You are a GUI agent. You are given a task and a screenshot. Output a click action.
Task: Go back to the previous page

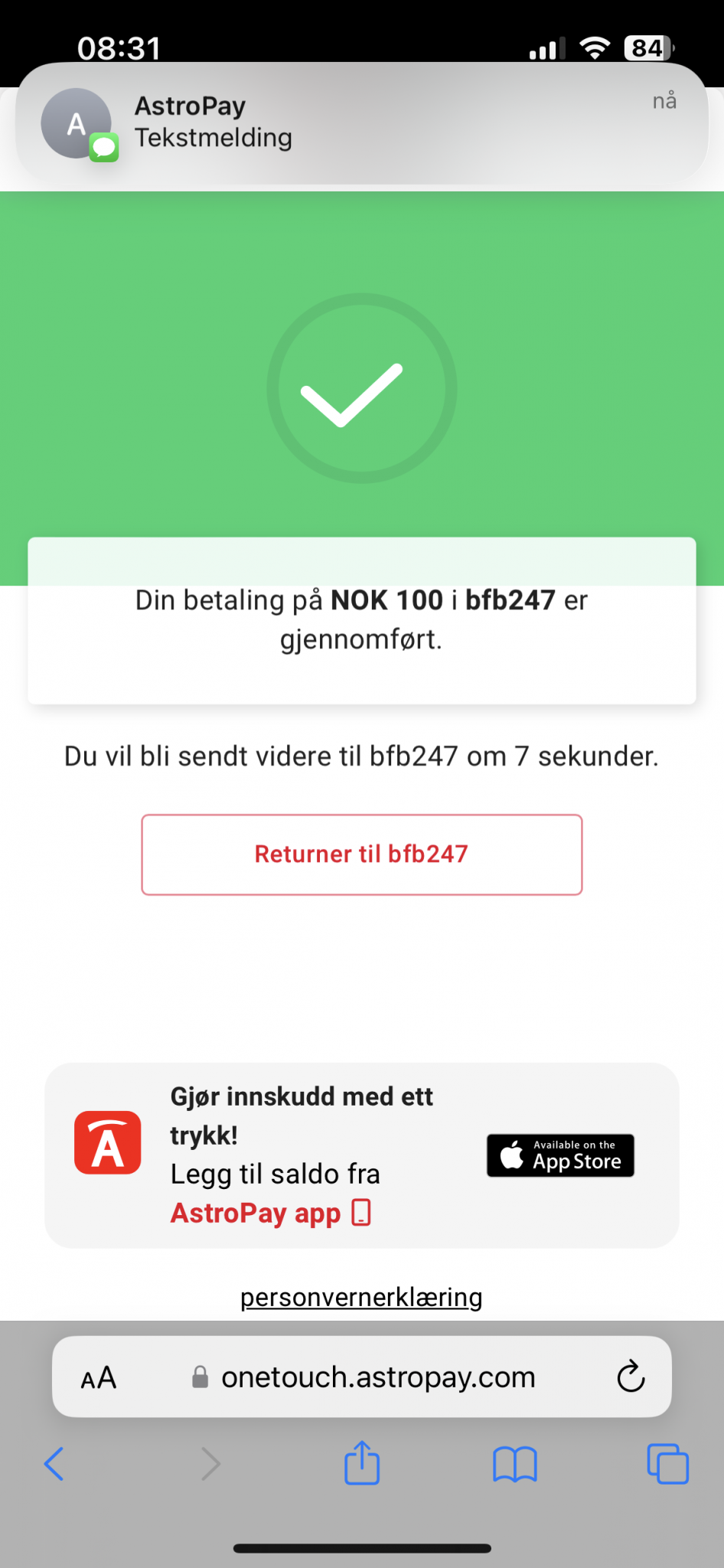pyautogui.click(x=54, y=1464)
